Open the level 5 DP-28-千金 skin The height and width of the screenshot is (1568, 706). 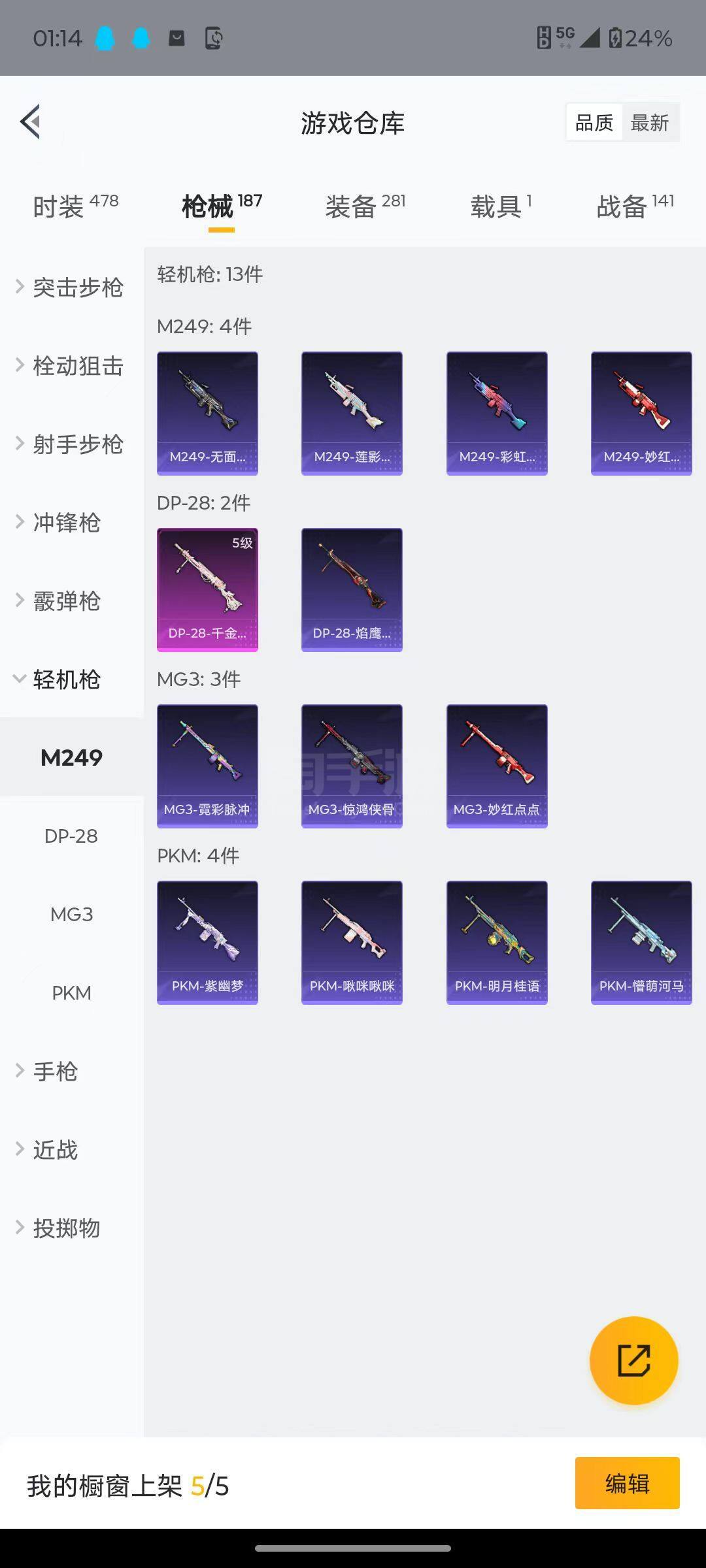click(207, 589)
